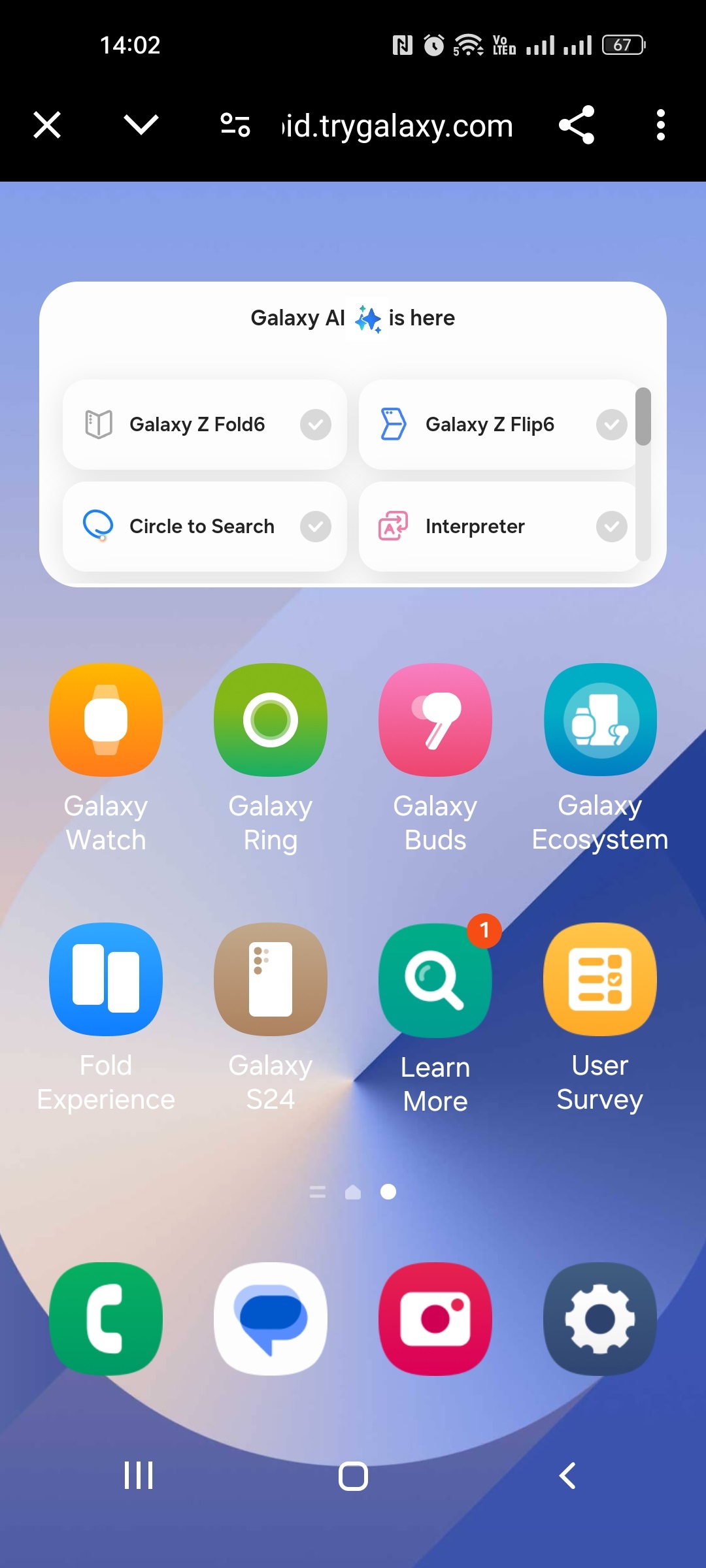Open the green Phone dialer app
This screenshot has width=706, height=1568.
(x=106, y=1318)
